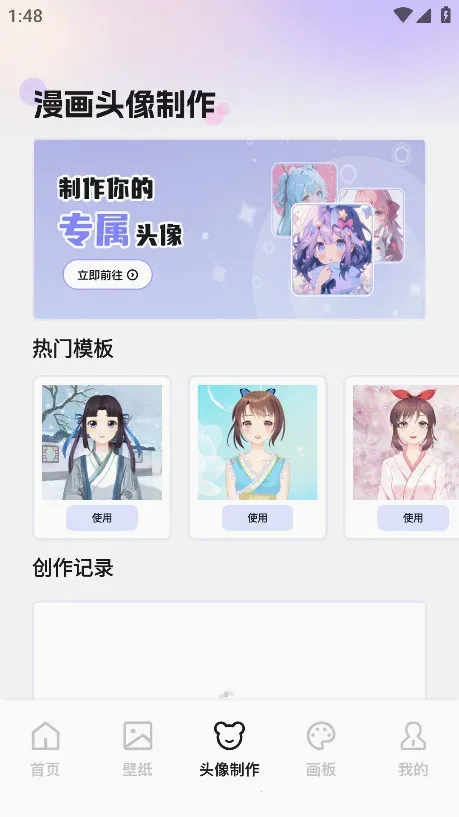Open the teal background girl avatar thumbnail

click(257, 442)
